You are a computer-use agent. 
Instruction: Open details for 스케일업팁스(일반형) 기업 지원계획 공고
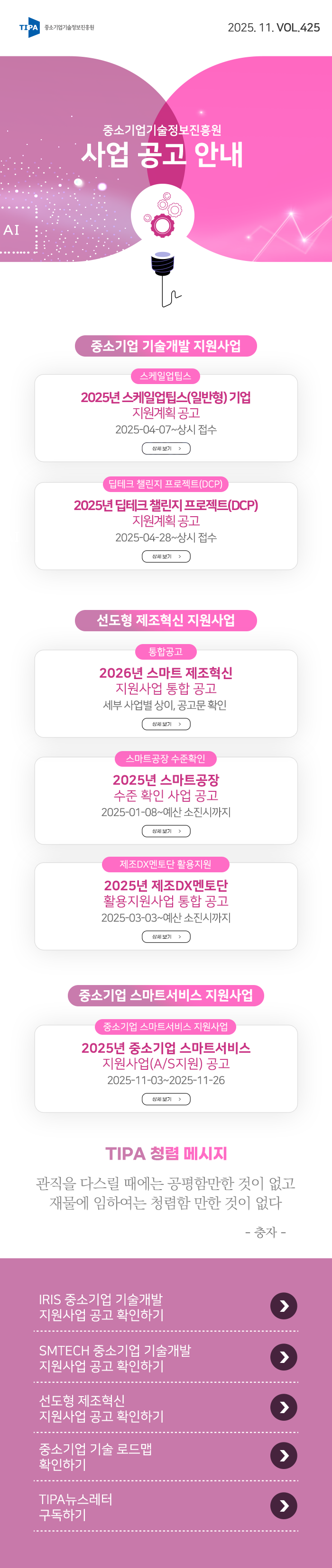point(166,448)
